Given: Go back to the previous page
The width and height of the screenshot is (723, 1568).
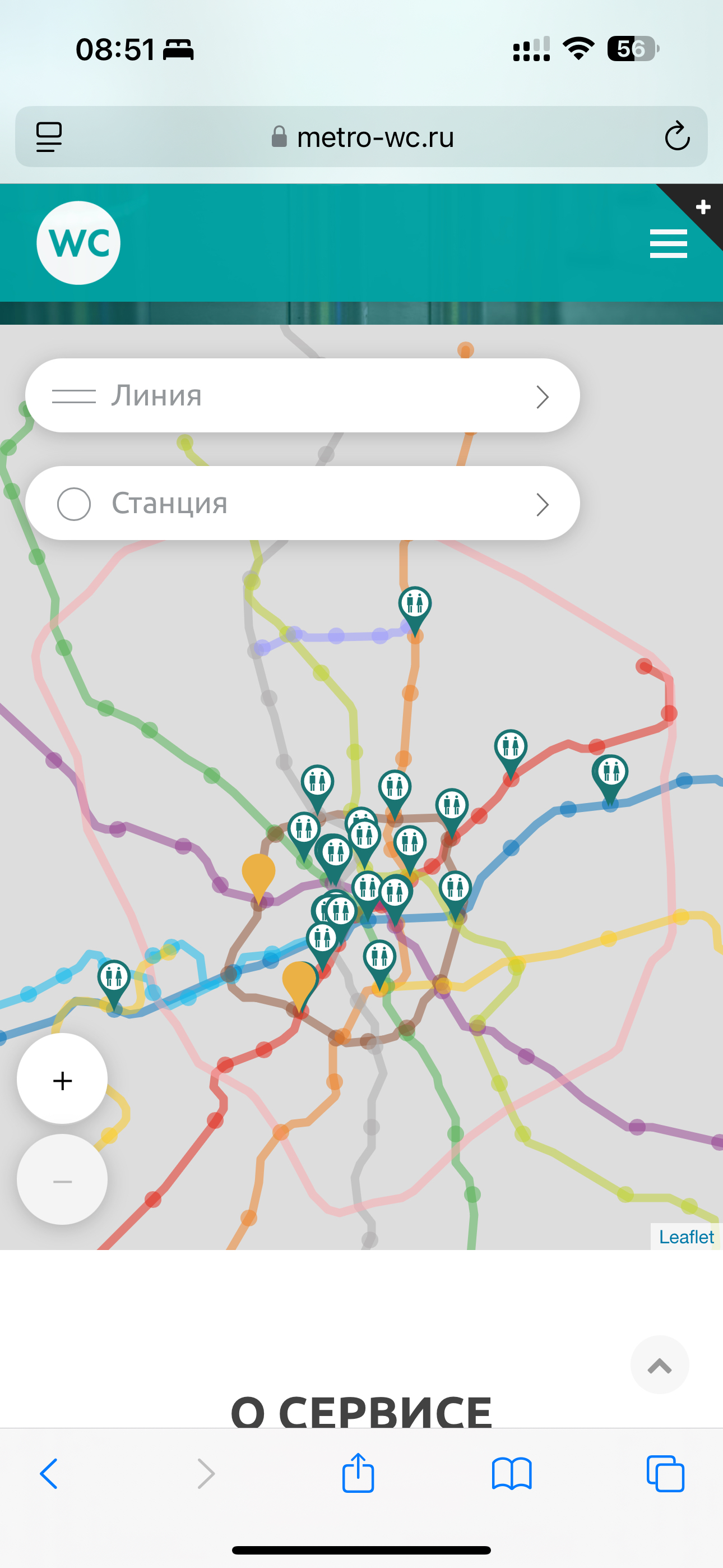Looking at the screenshot, I should [x=49, y=1474].
